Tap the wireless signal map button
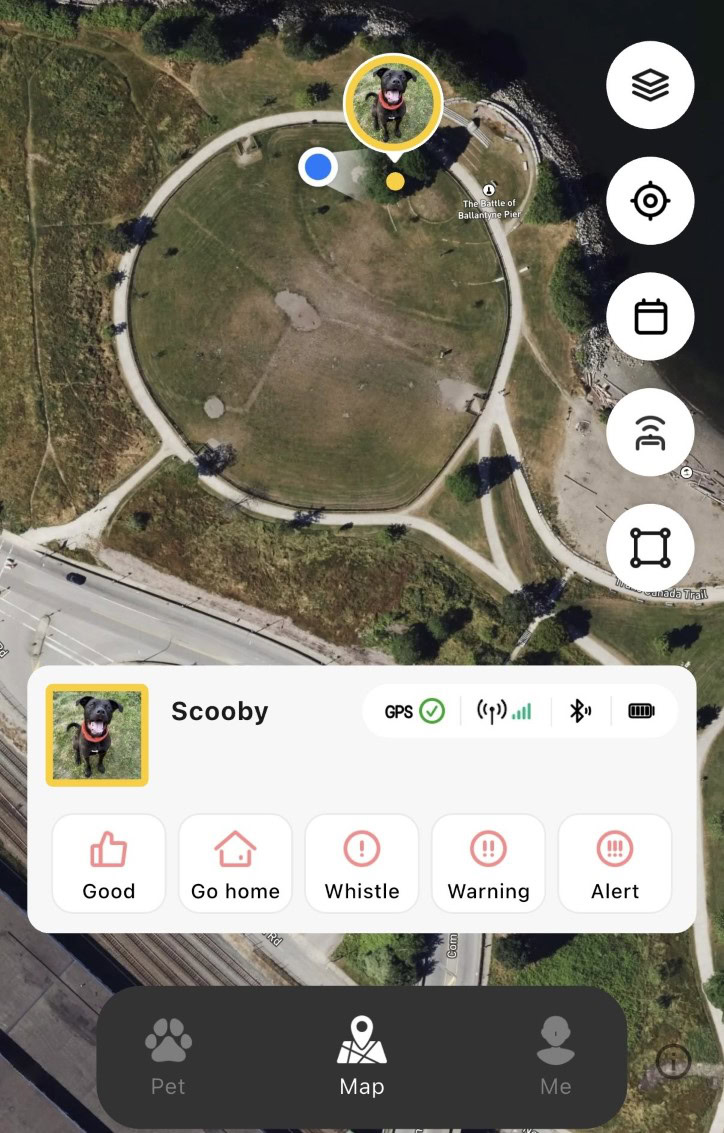The width and height of the screenshot is (724, 1133). pyautogui.click(x=650, y=432)
